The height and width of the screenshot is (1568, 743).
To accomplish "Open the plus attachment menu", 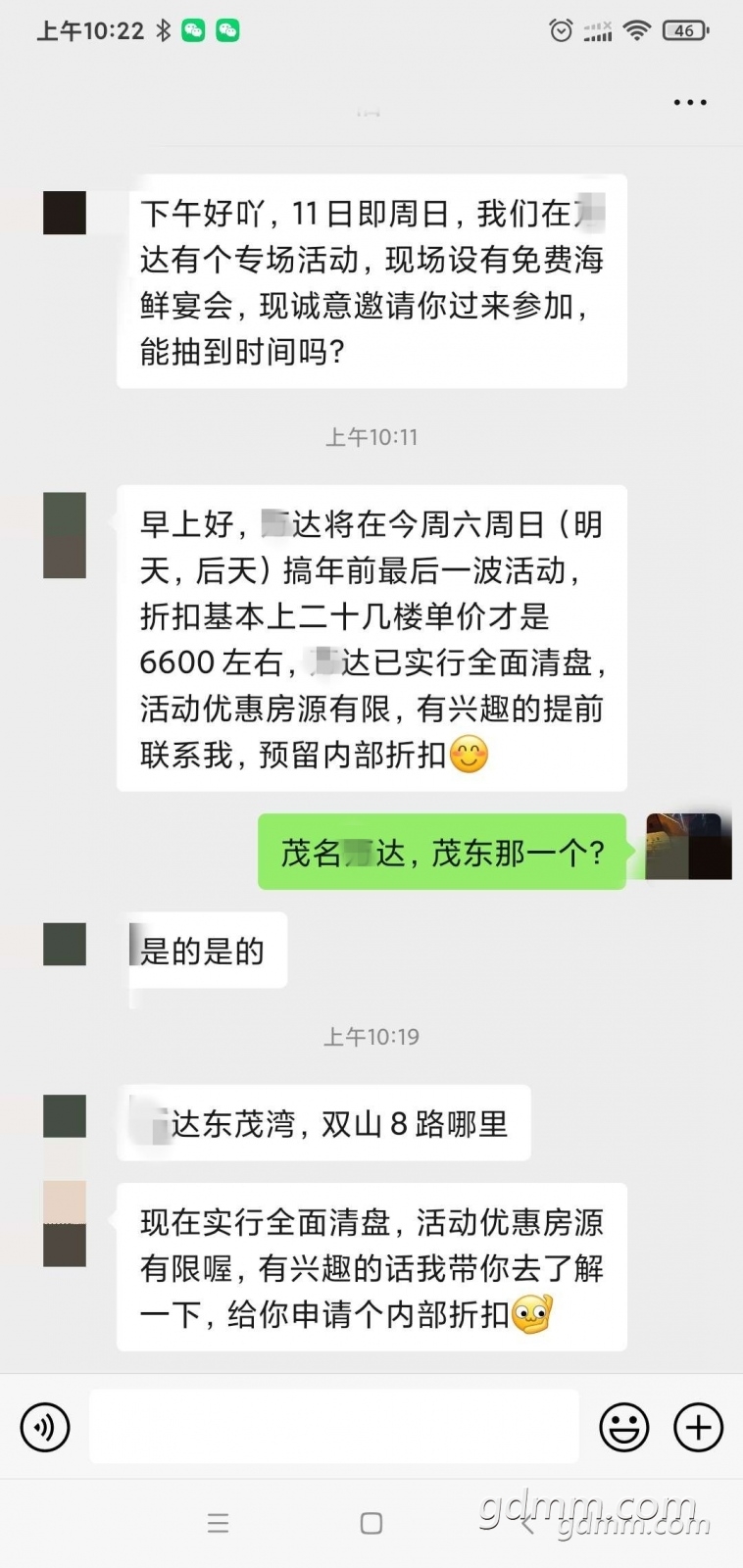I will (x=698, y=1427).
